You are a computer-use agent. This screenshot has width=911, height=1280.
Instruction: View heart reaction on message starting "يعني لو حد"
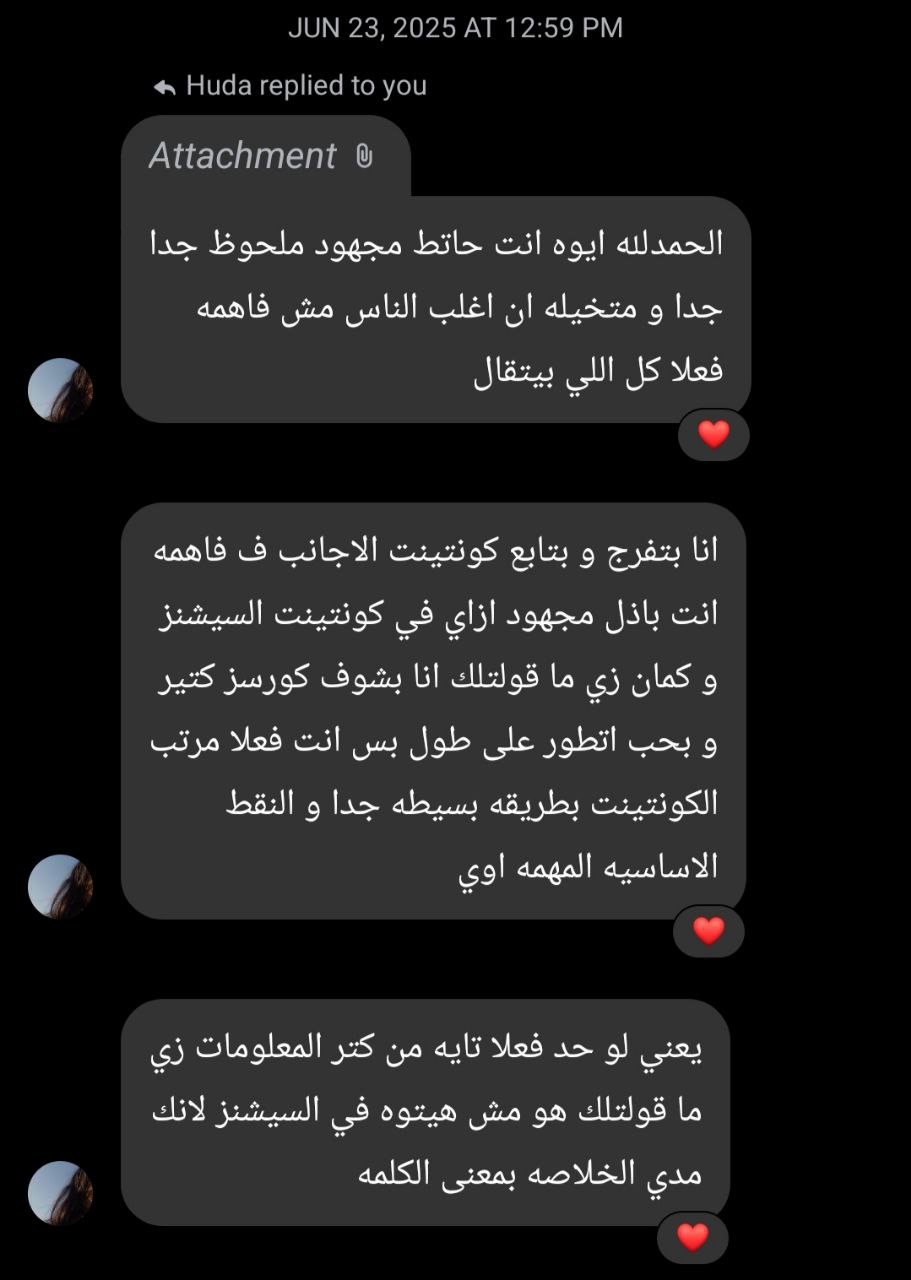(692, 1237)
